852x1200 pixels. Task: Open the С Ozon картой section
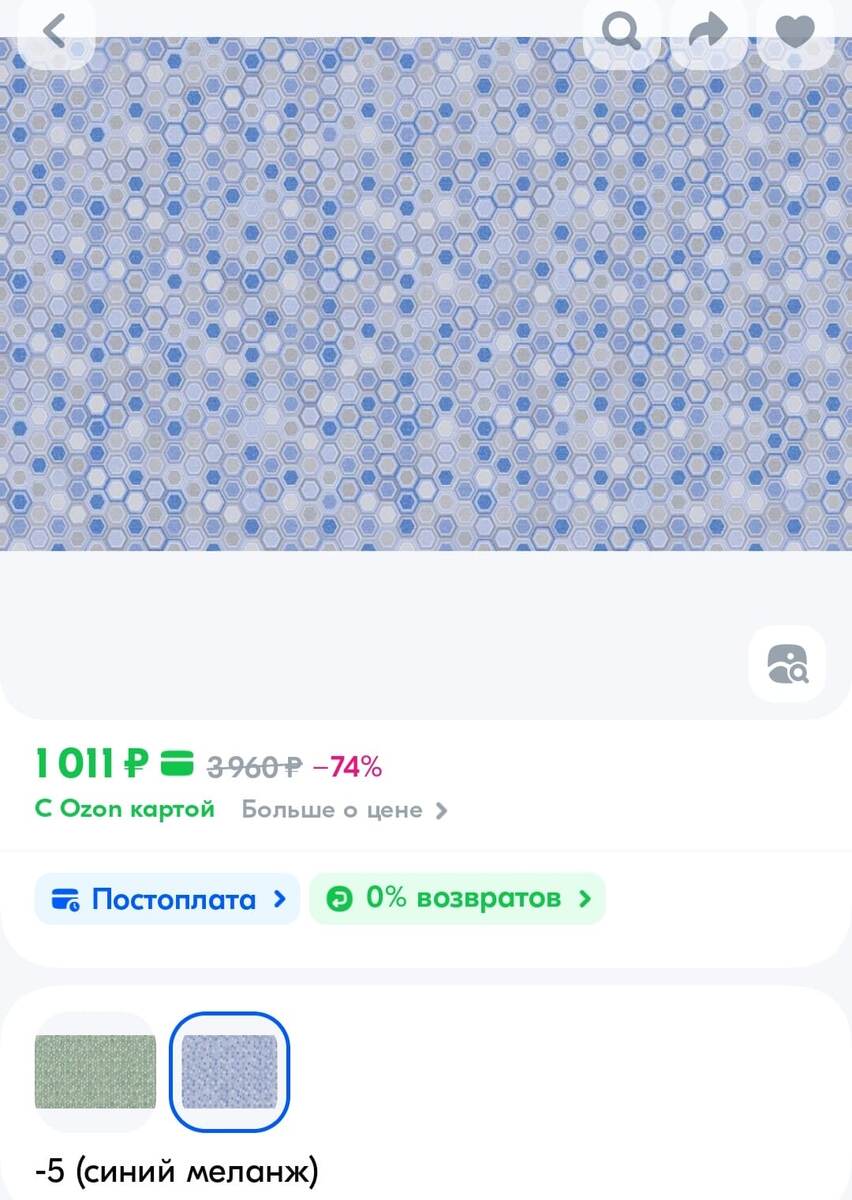point(124,810)
